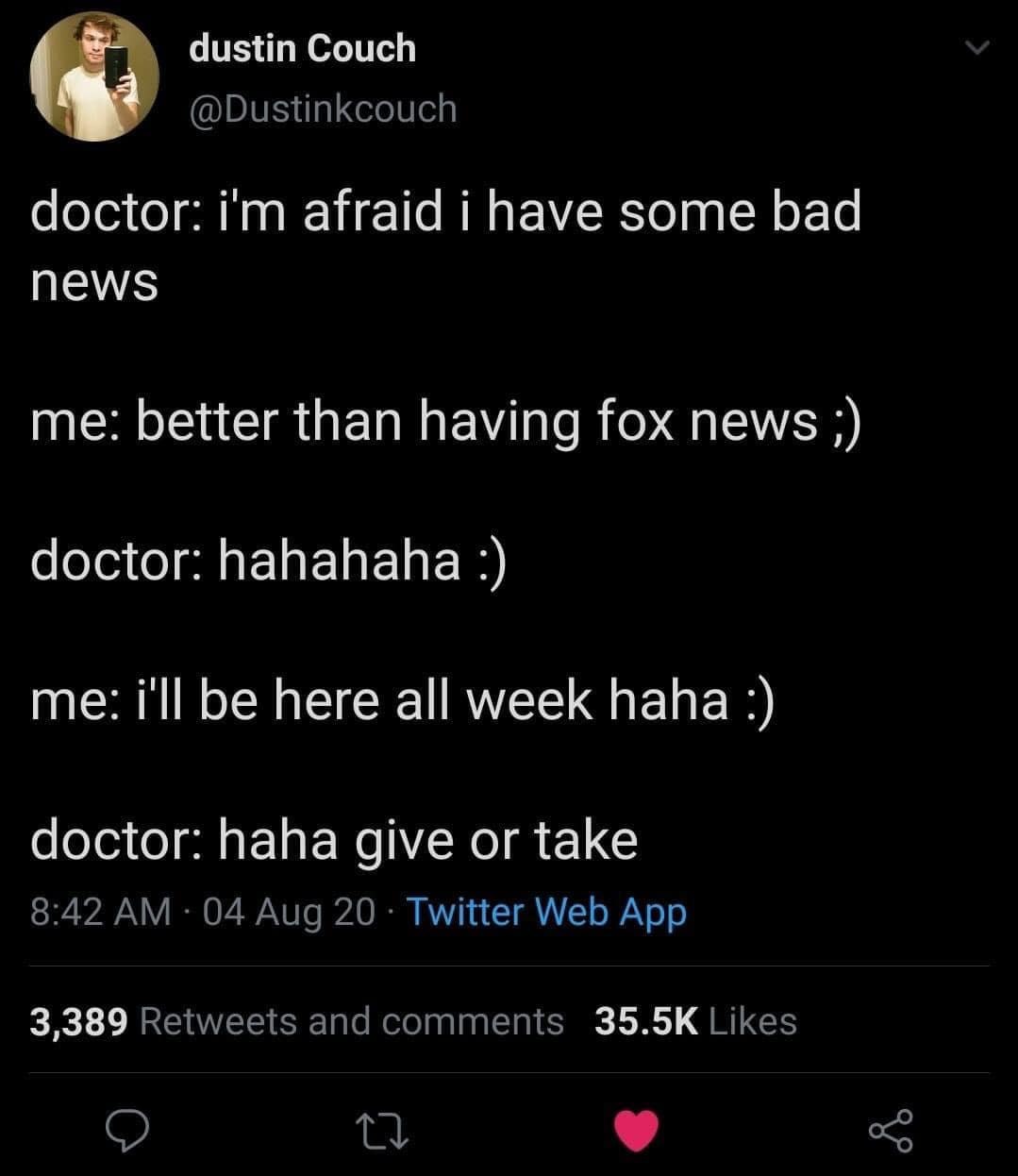The width and height of the screenshot is (1018, 1176).
Task: View the 3,389 Retweets and comments
Action: tap(297, 1021)
